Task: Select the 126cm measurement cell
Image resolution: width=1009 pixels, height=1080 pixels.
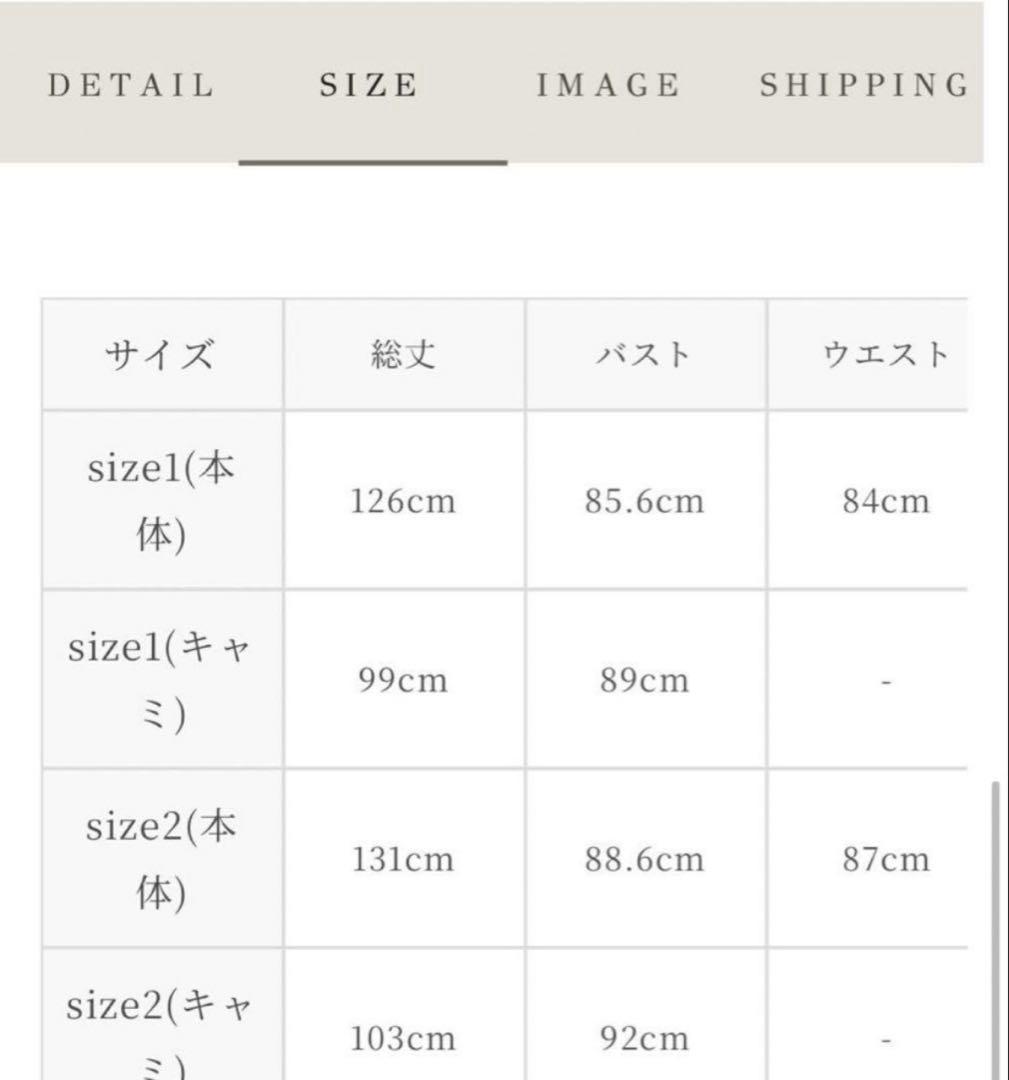Action: pos(403,500)
